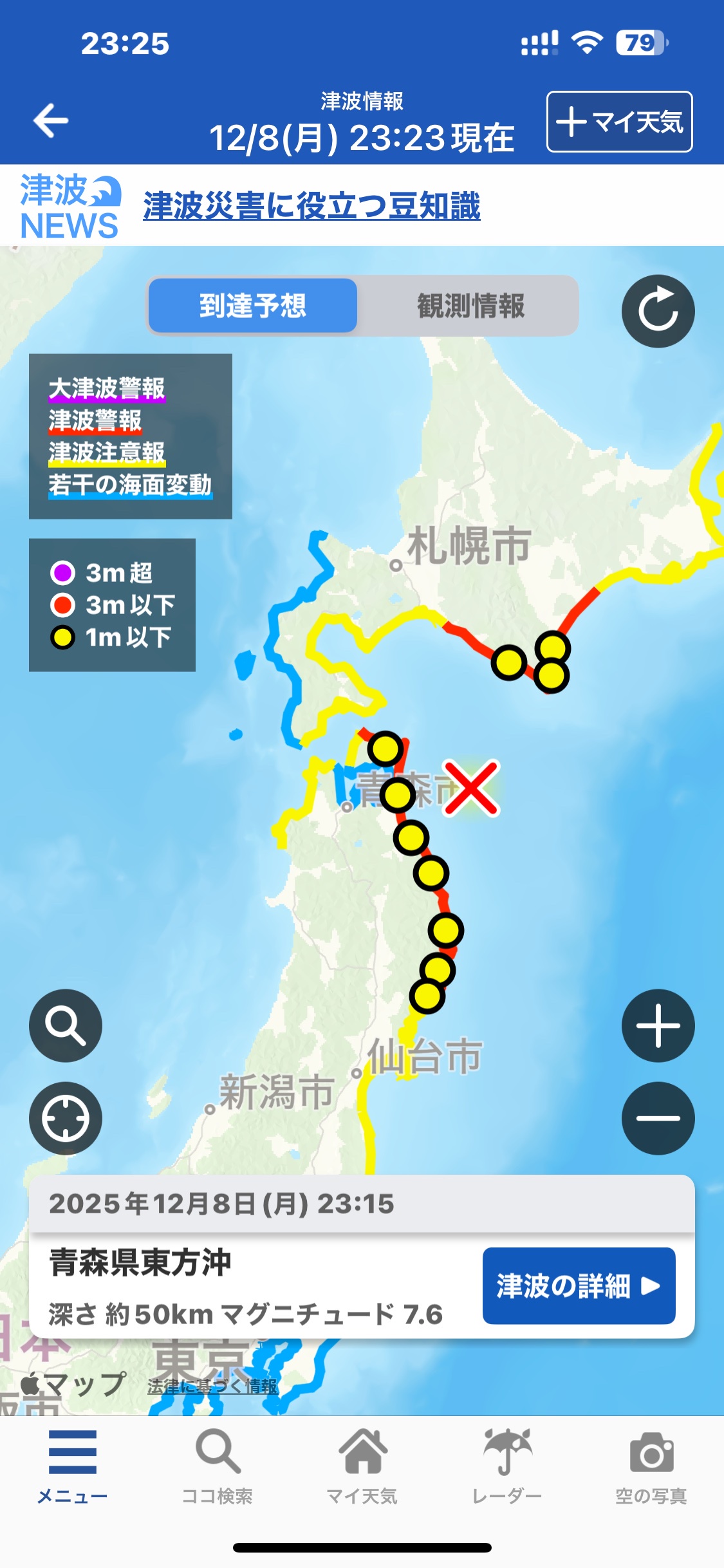Open the 津波災害に役立つ豆知識 link

click(311, 206)
